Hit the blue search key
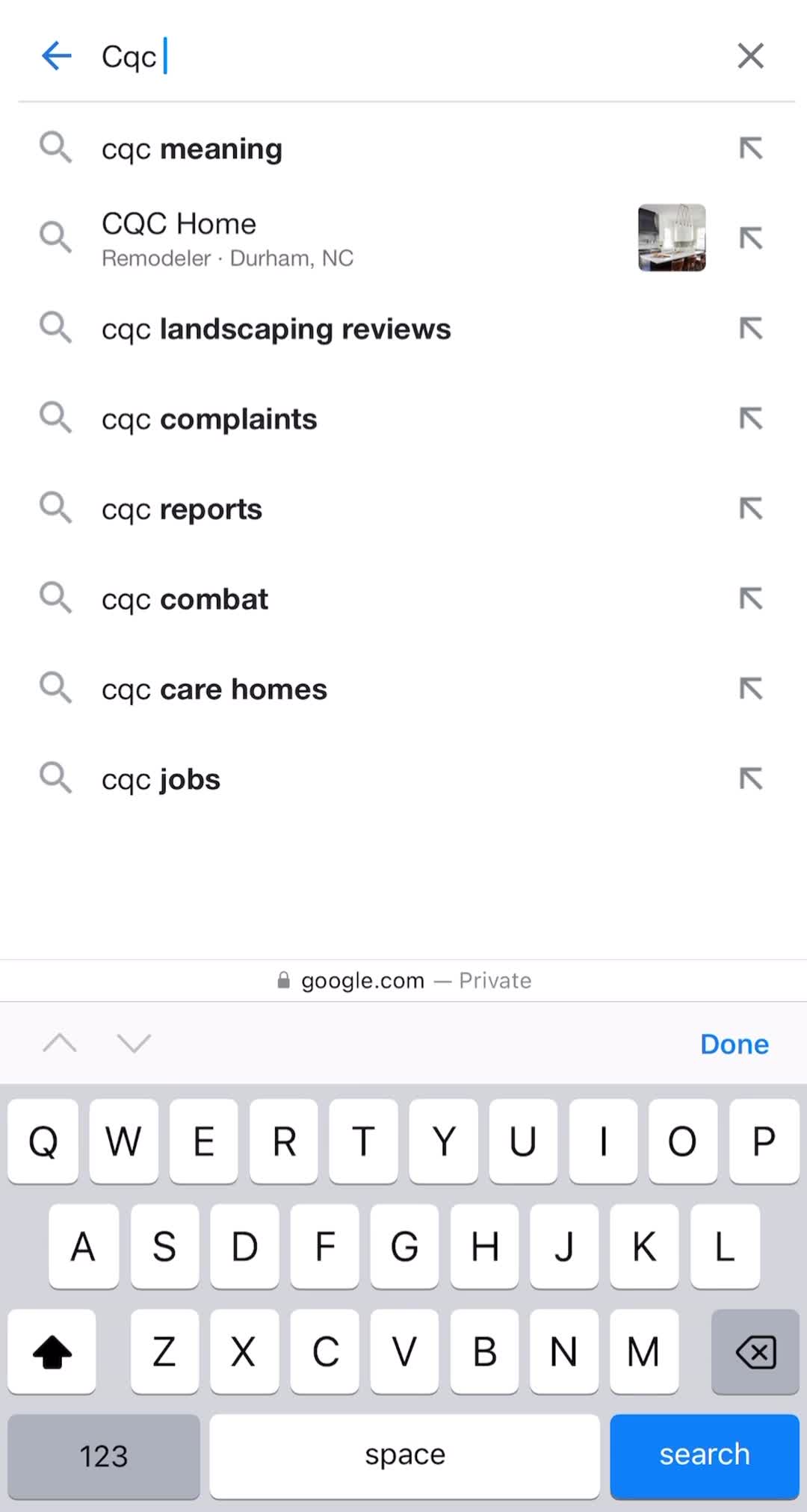Screen dimensions: 807x1512 point(704,1455)
